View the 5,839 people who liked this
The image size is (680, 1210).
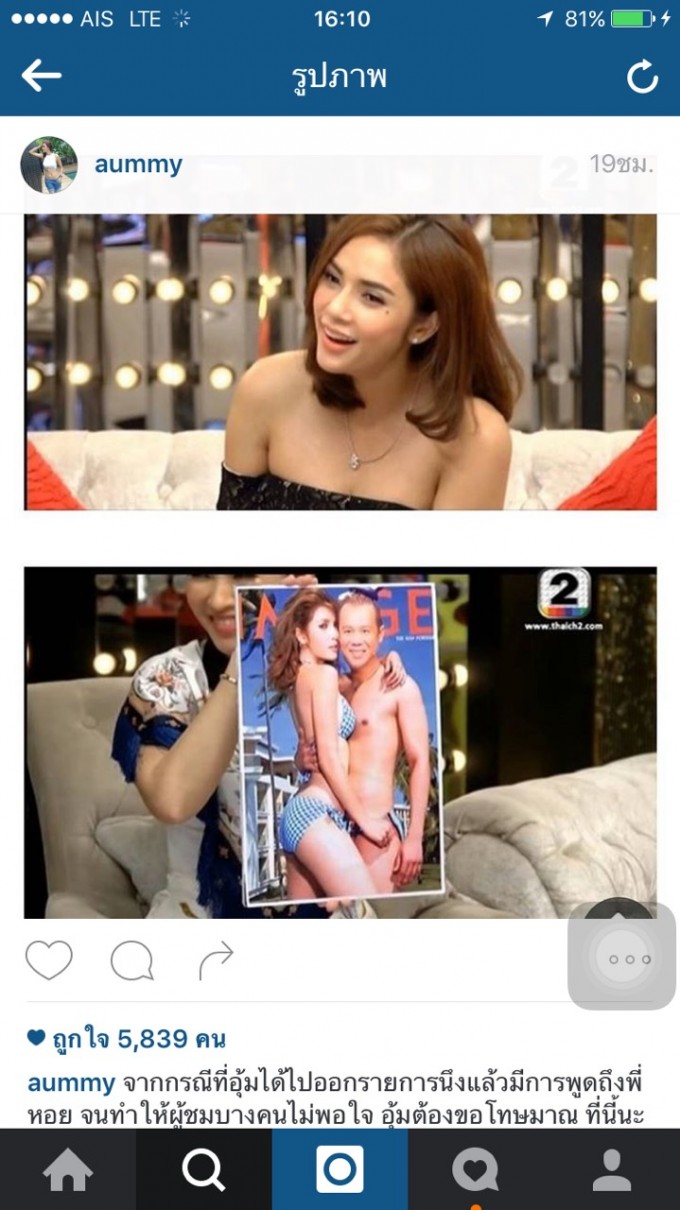tap(126, 1039)
